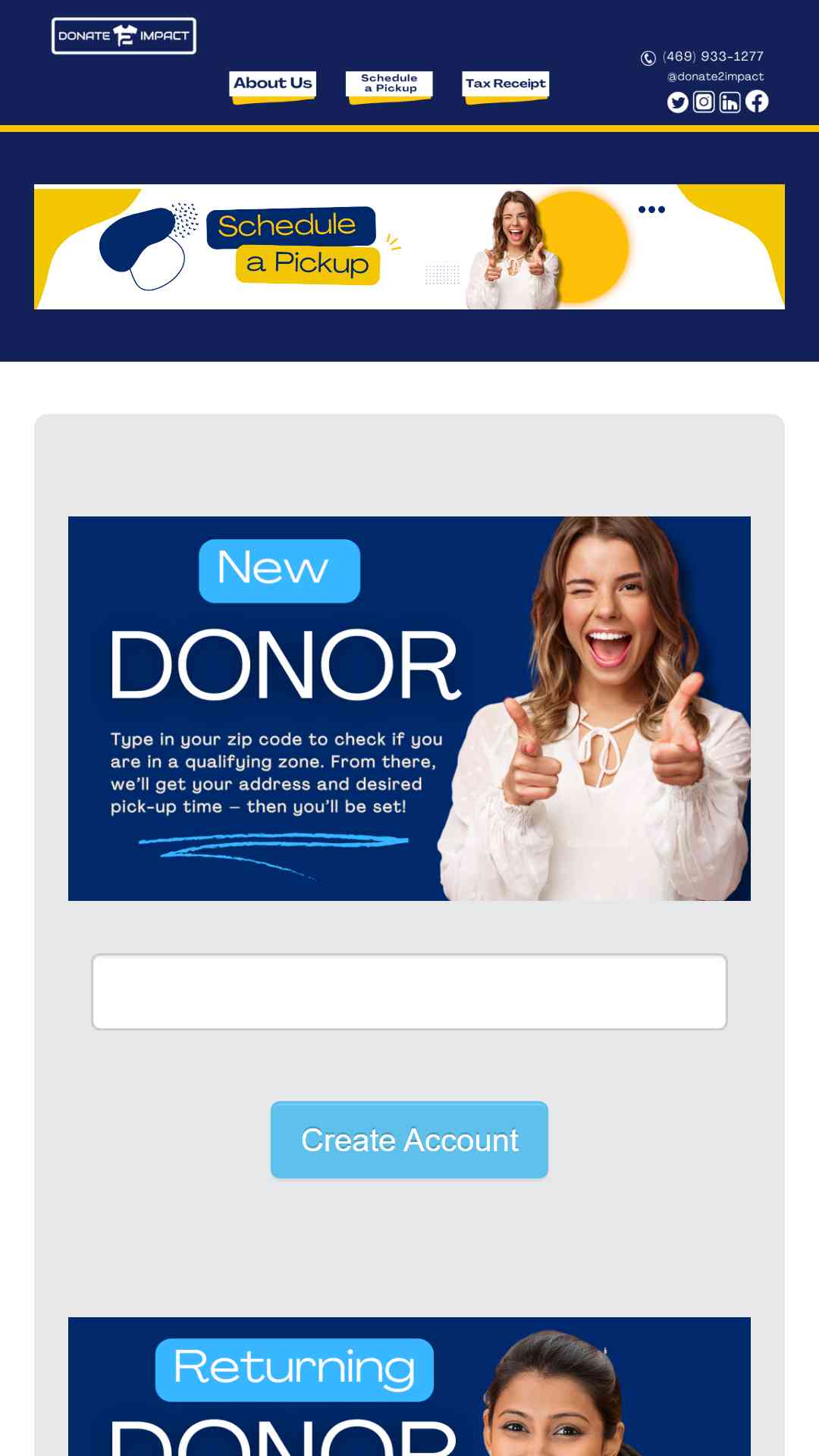Open the LinkedIn profile icon

tap(730, 102)
